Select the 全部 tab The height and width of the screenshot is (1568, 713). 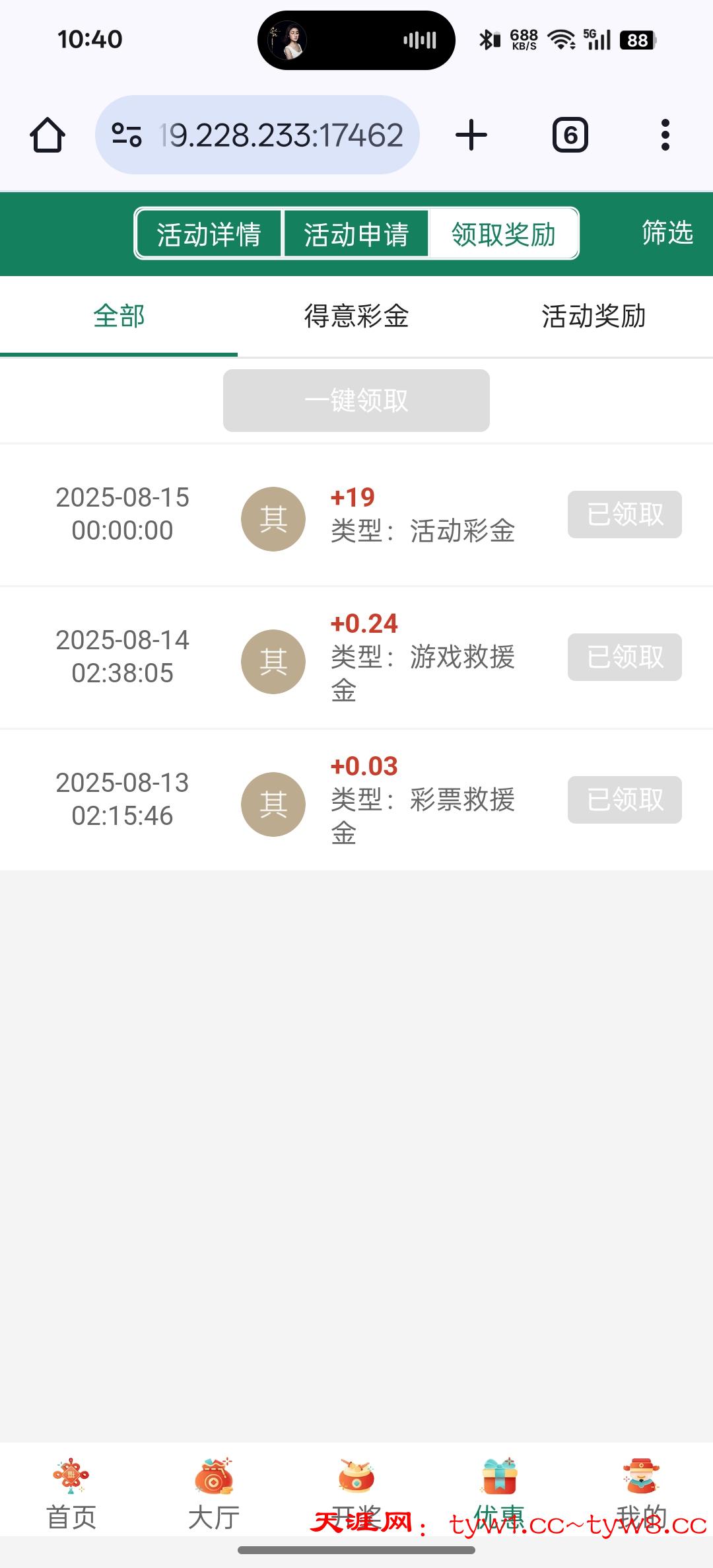(119, 316)
